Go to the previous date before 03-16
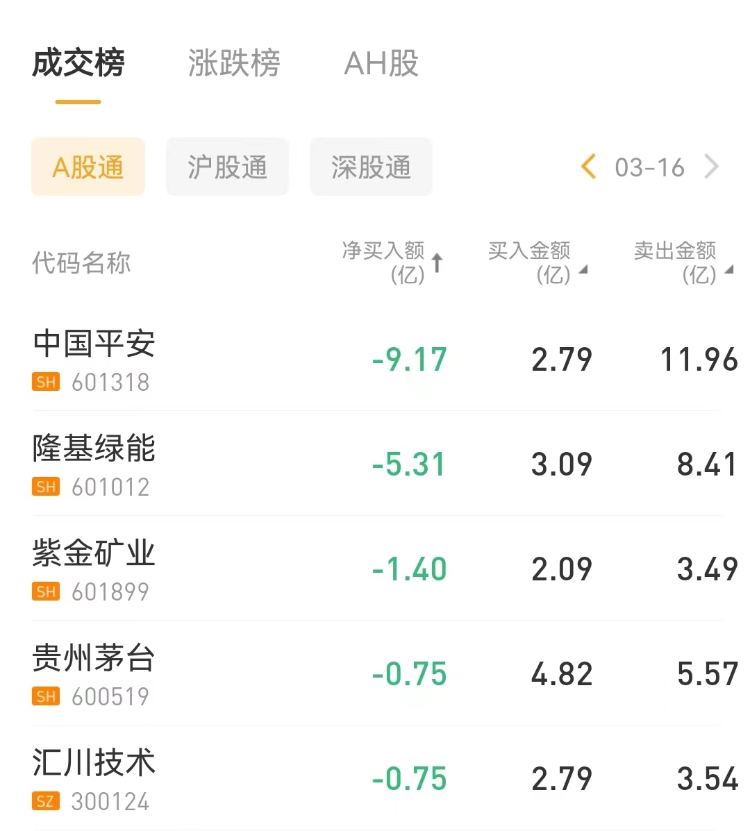 click(589, 167)
